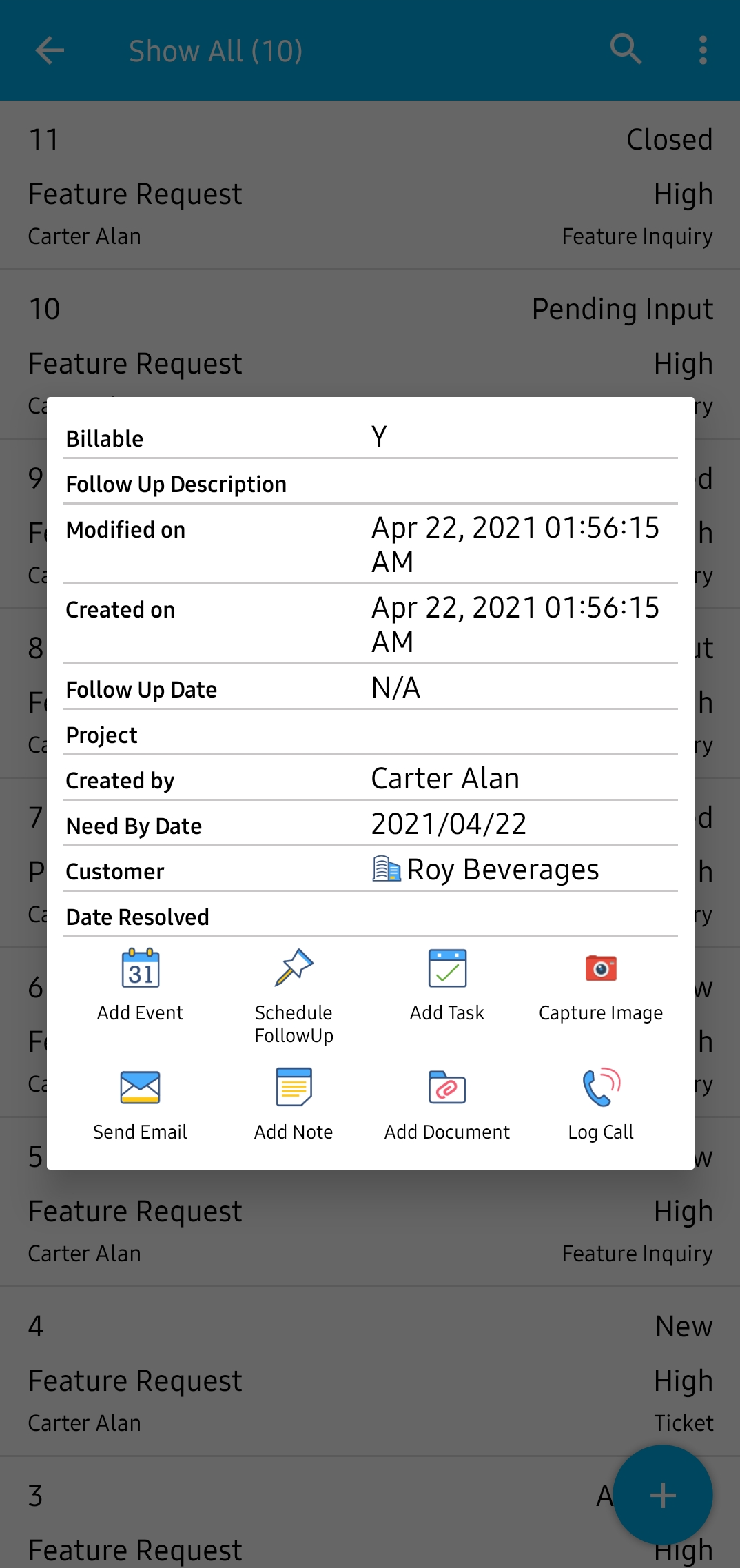This screenshot has width=740, height=1568.
Task: Open ticket 4 marked New
Action: [370, 1372]
